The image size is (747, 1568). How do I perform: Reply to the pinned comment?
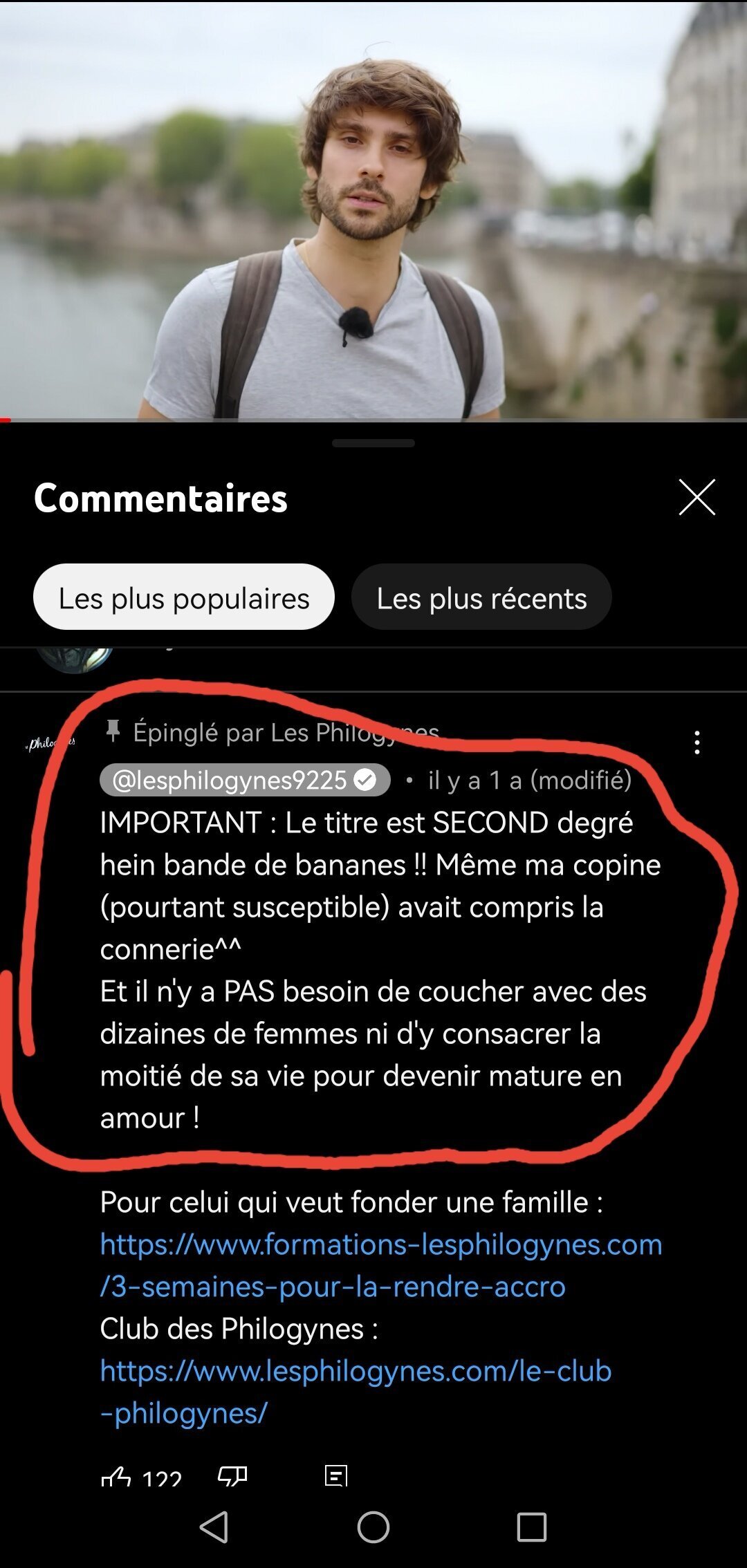tap(336, 1475)
